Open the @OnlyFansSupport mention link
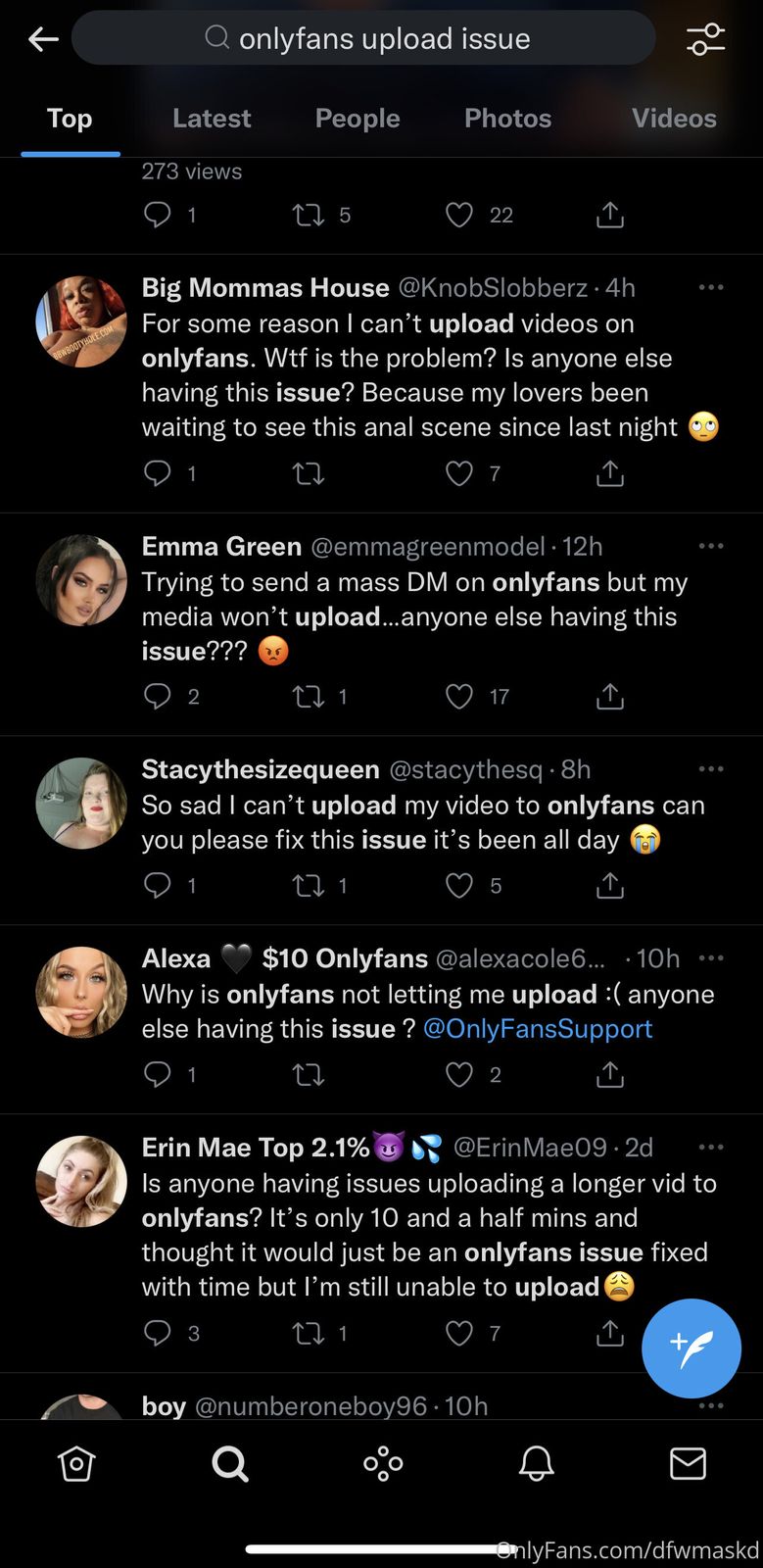 [538, 1029]
